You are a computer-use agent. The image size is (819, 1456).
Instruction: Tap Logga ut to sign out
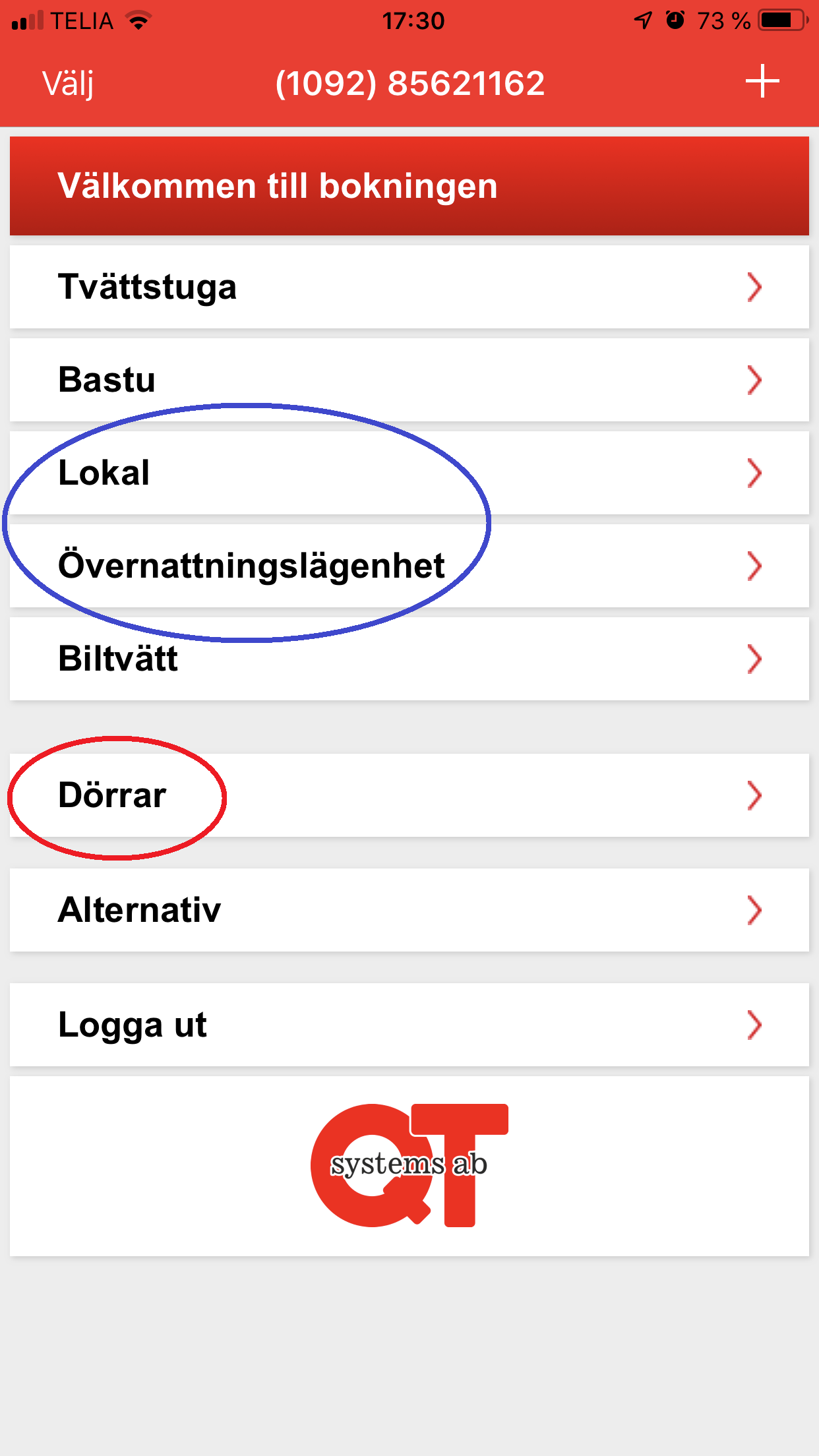tap(409, 1025)
